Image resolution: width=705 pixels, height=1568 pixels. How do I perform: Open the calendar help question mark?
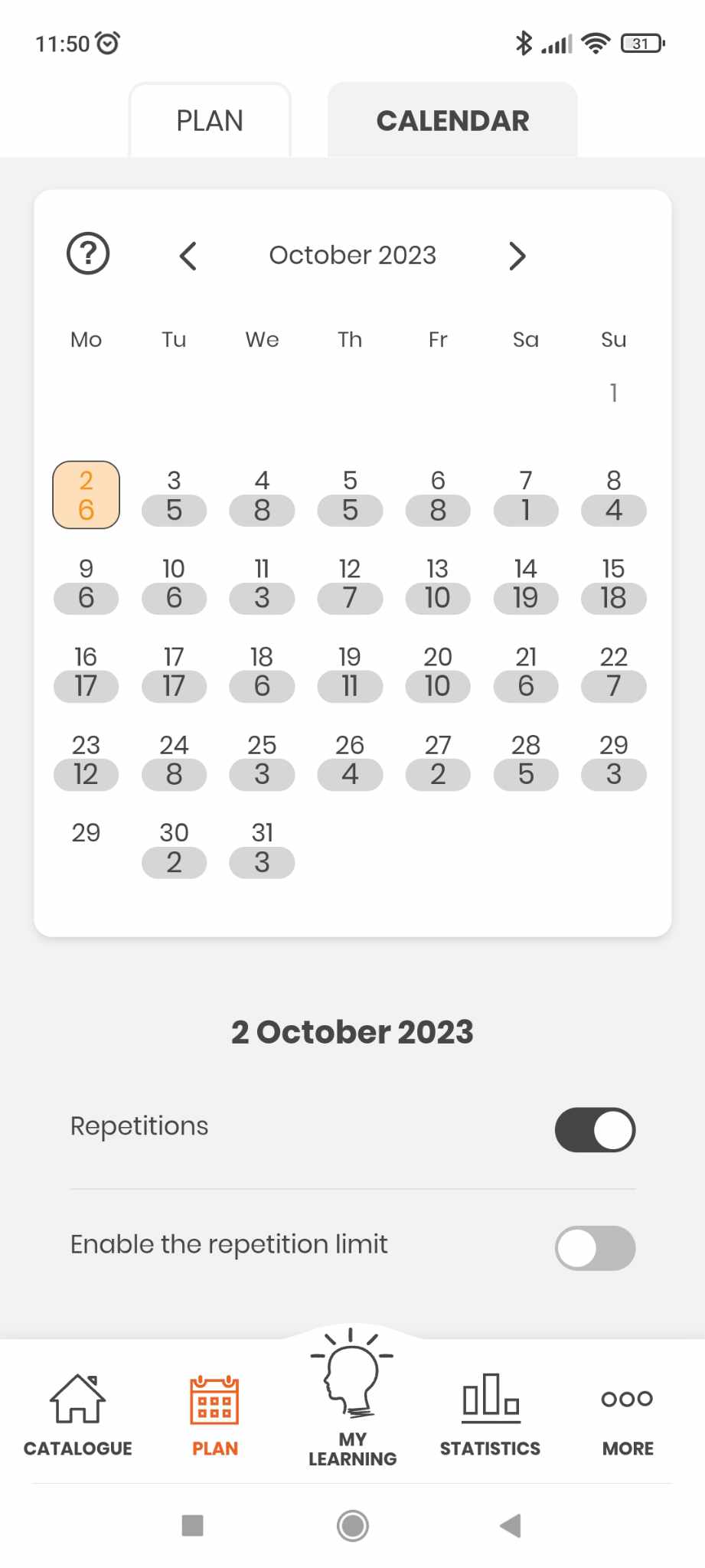[x=88, y=253]
